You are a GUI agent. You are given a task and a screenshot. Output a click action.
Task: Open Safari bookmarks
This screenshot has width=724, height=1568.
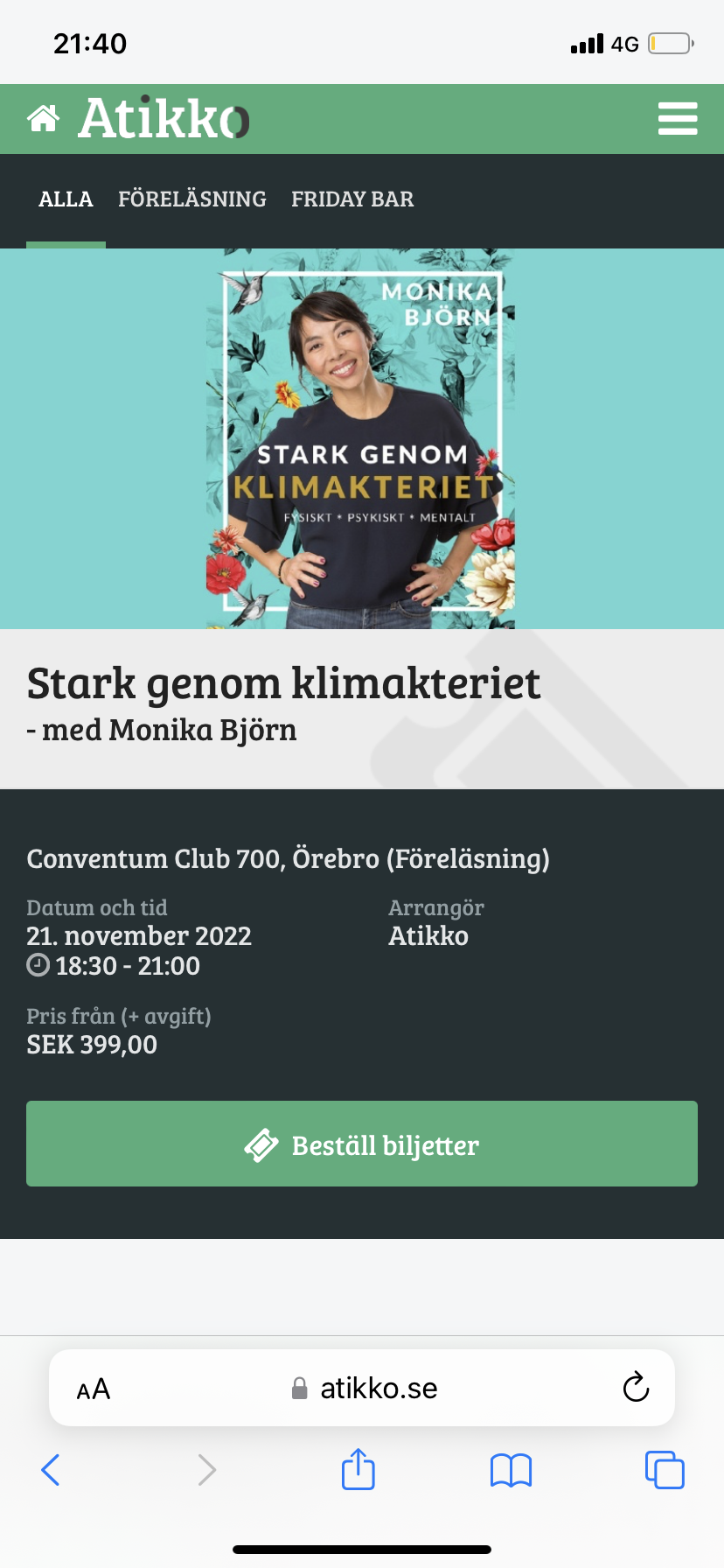[x=512, y=1470]
